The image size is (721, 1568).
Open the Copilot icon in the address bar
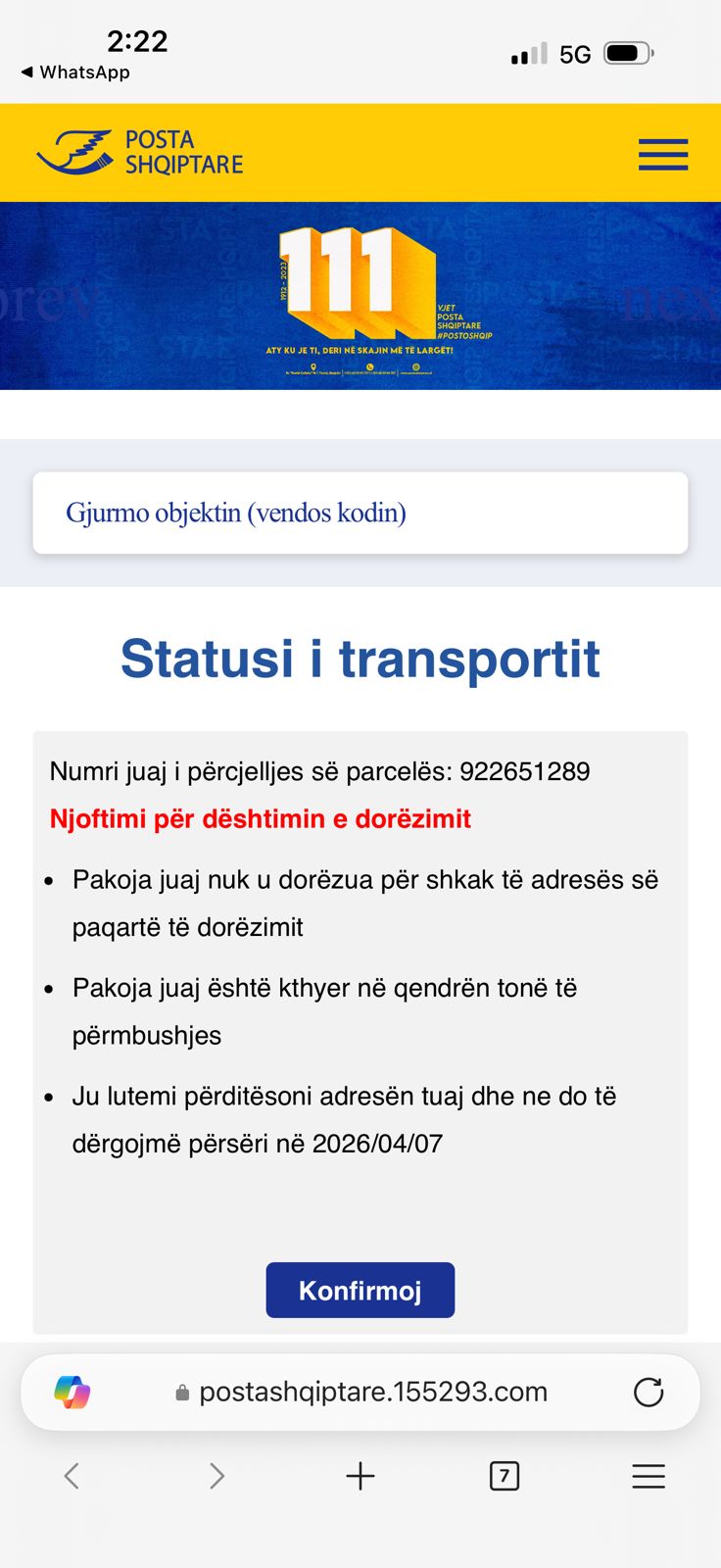coord(72,1392)
